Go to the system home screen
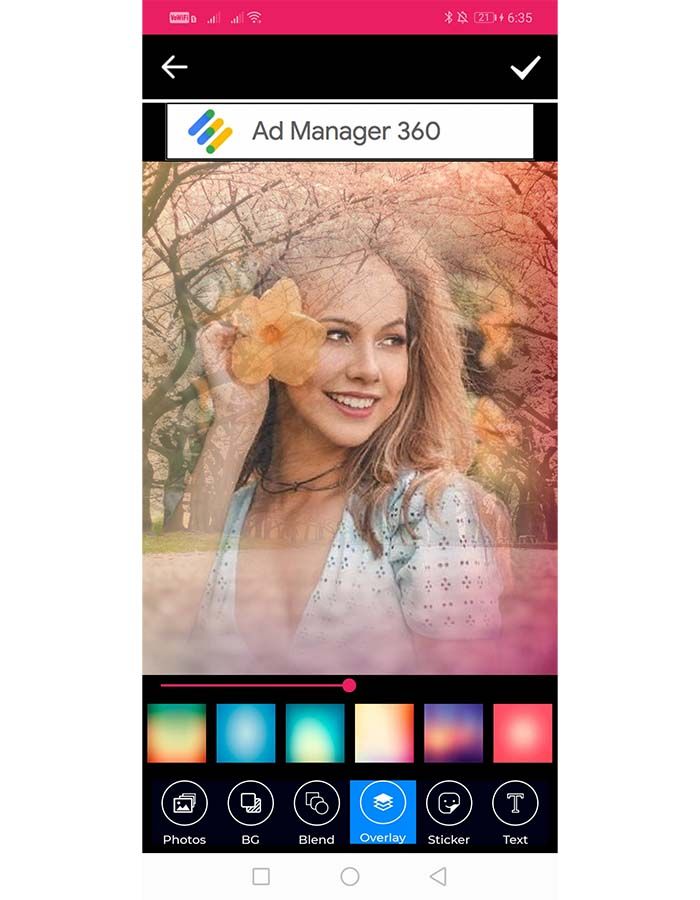Viewport: 700px width, 900px height. [x=349, y=876]
